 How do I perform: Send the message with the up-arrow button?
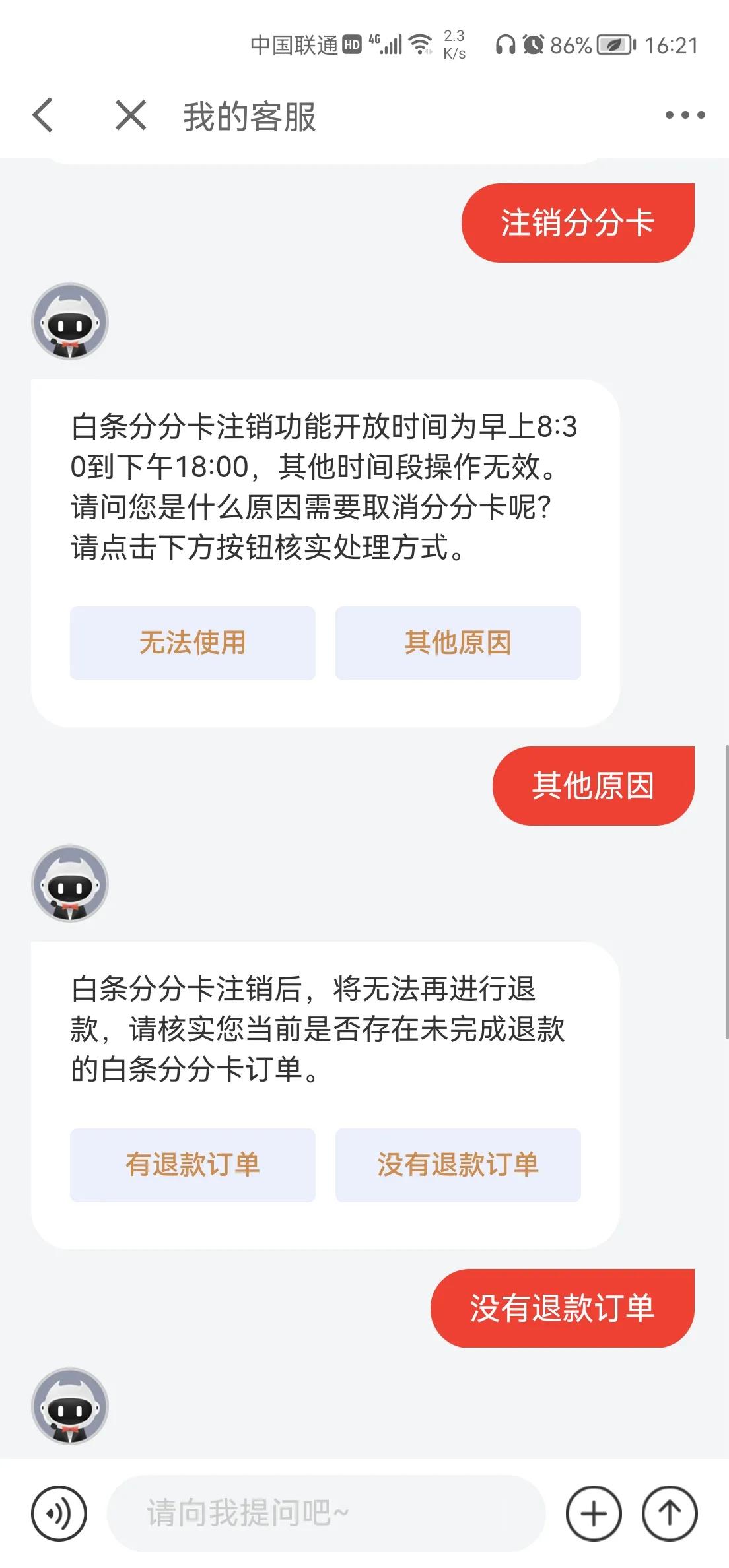pyautogui.click(x=670, y=1513)
